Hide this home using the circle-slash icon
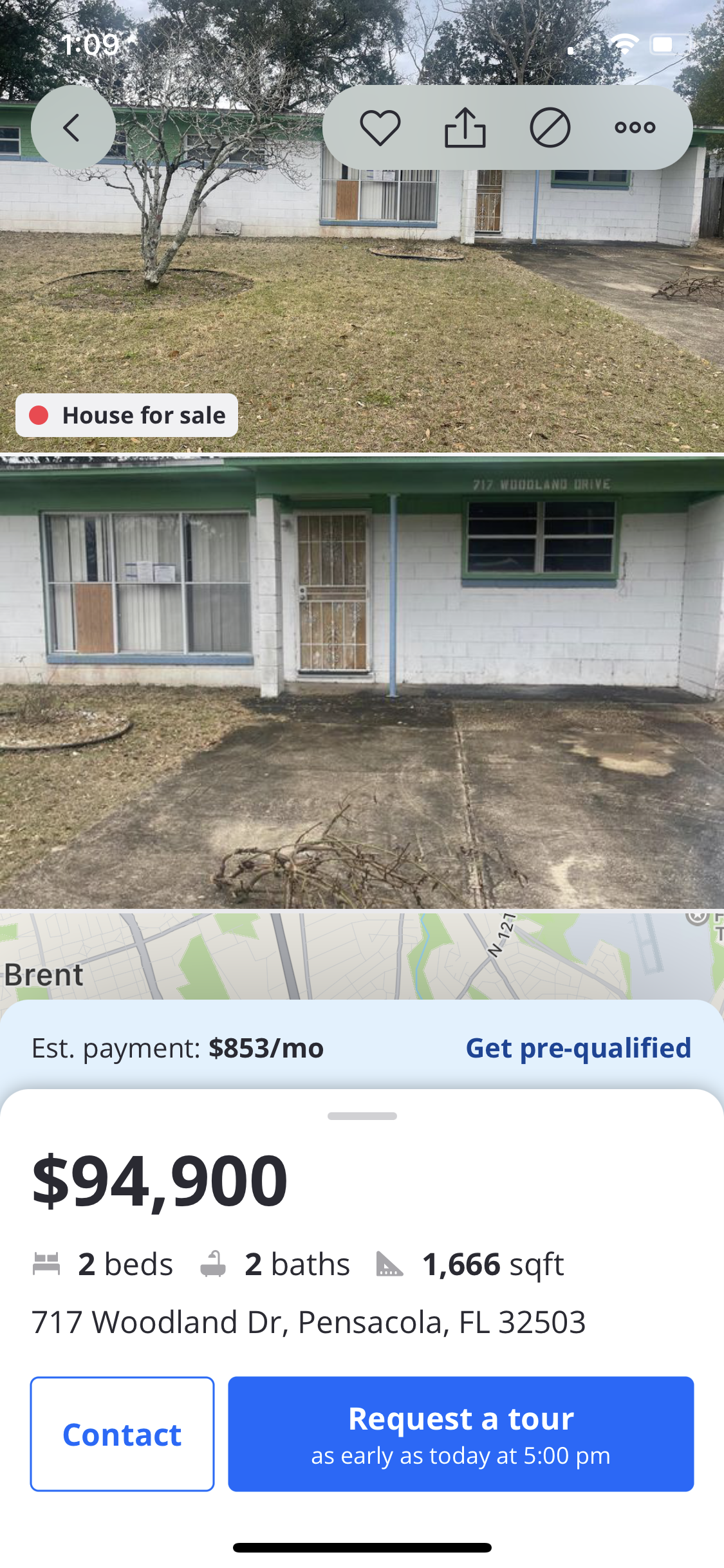The image size is (724, 1568). (x=550, y=127)
